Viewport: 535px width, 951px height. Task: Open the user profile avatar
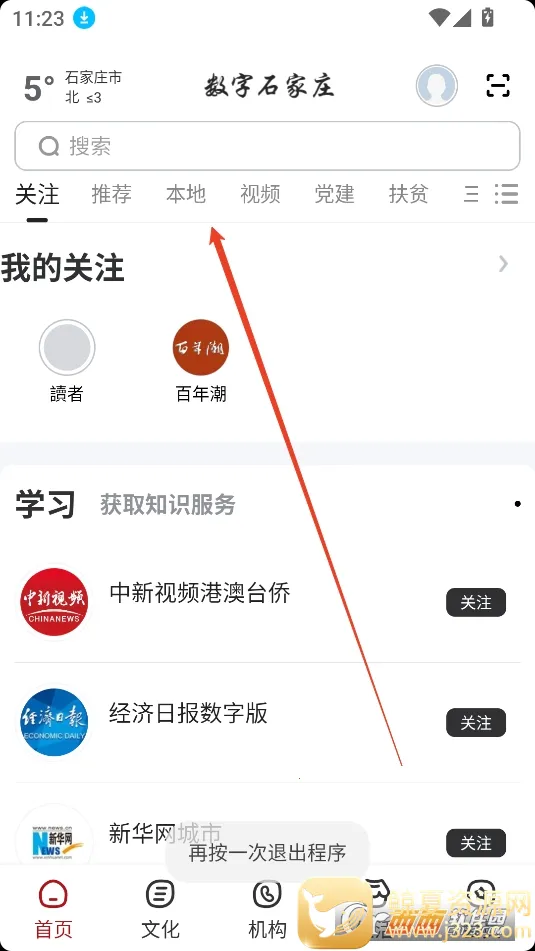tap(437, 86)
